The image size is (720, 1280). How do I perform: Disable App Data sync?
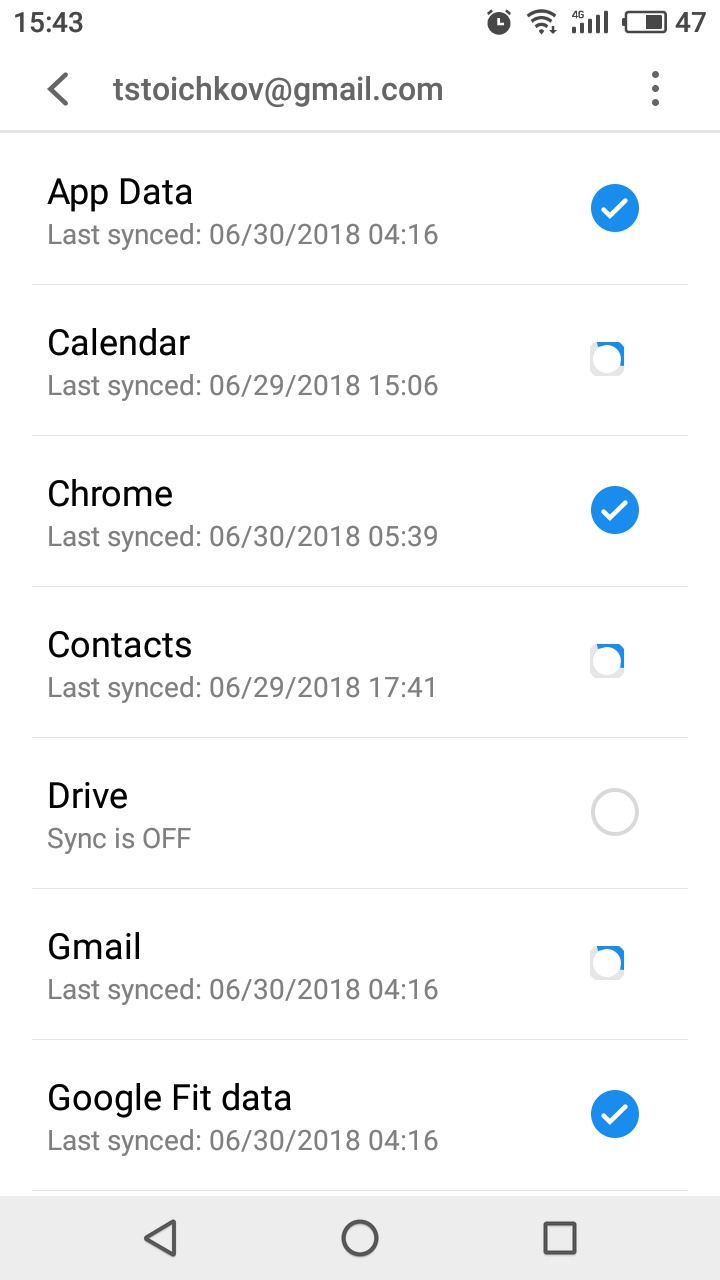pyautogui.click(x=614, y=208)
